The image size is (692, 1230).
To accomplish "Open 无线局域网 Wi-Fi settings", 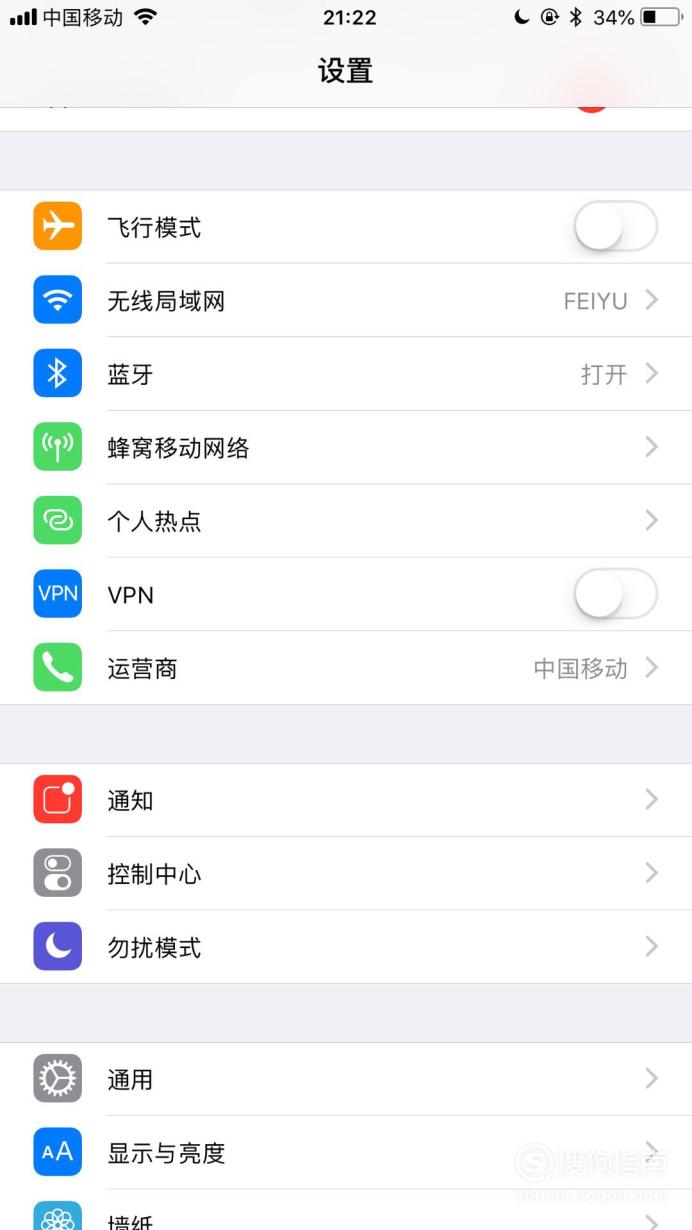I will [x=346, y=300].
